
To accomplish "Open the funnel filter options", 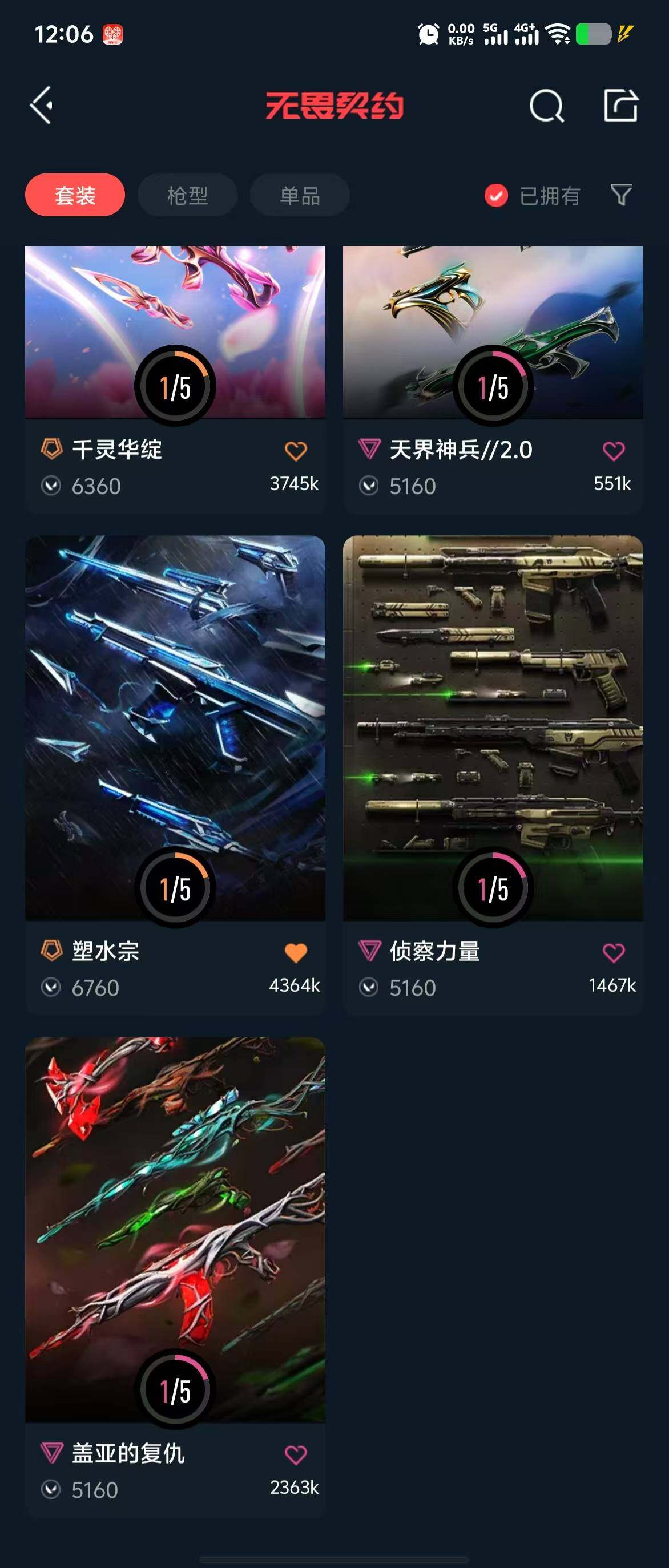I will click(x=621, y=195).
